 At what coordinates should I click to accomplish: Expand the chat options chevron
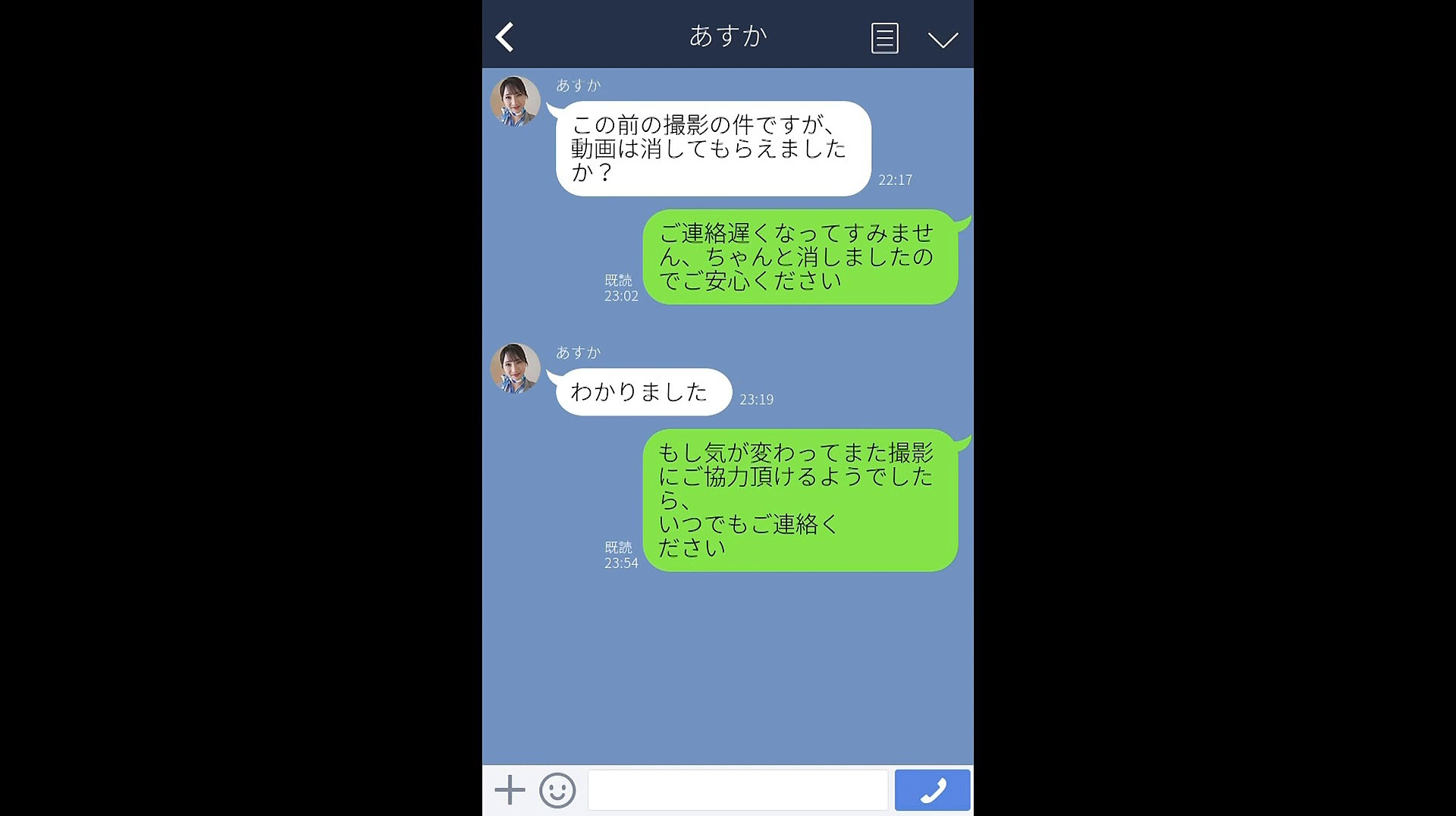pos(943,39)
